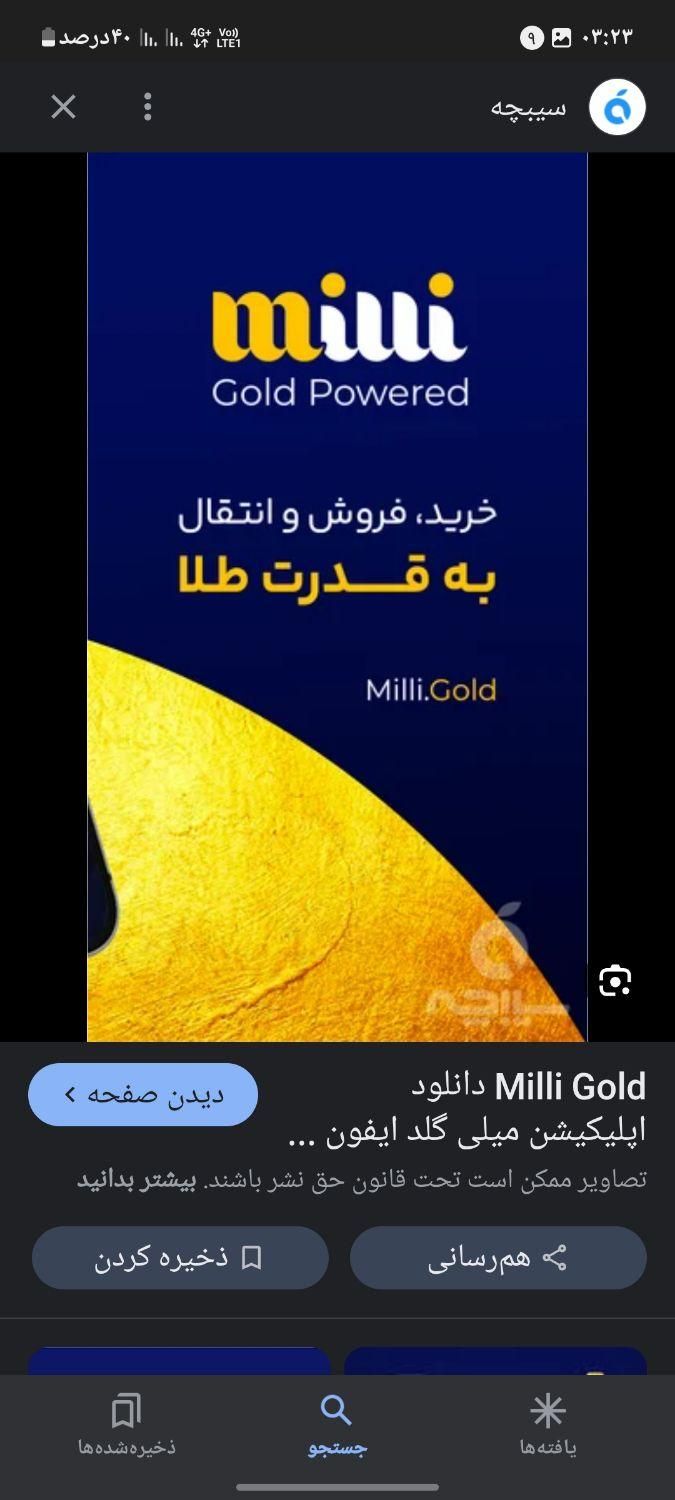
Task: Open the Milli Gold app image
Action: pos(337,596)
